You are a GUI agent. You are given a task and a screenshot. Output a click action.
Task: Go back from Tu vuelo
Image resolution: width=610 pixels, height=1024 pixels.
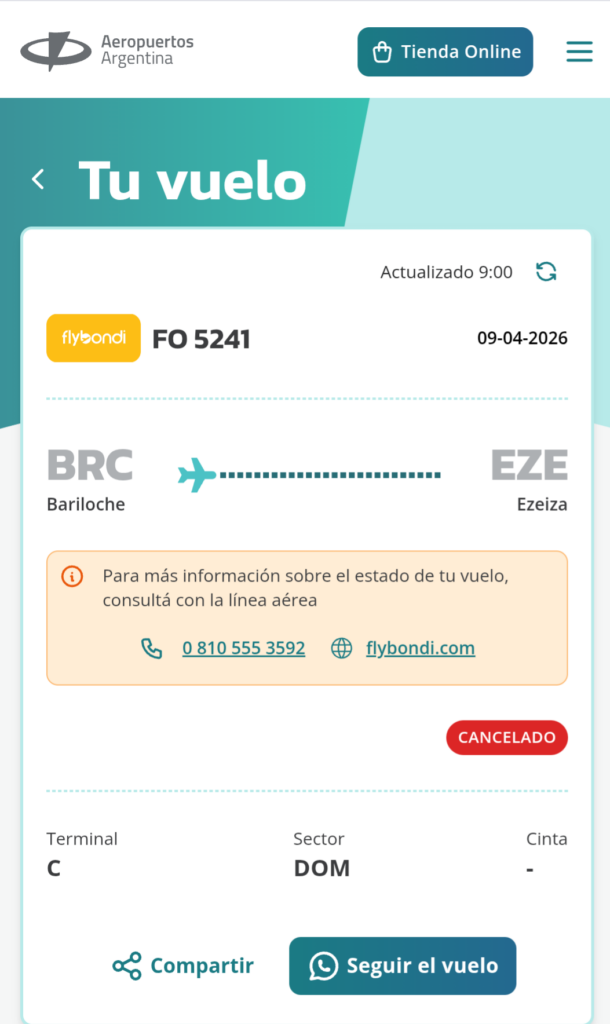[x=38, y=180]
